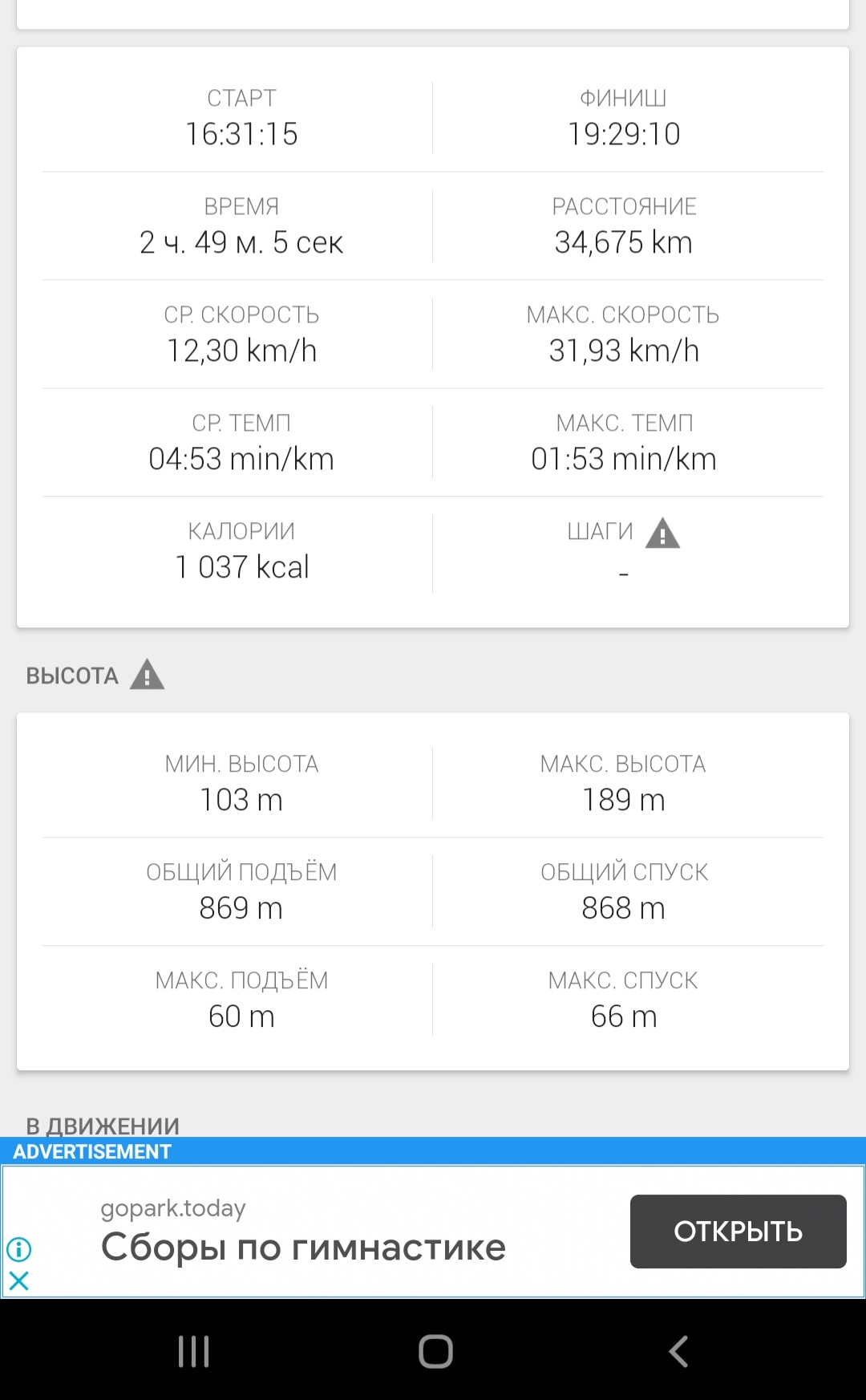Tap the ОТКРЫТЬ button in the ad

coord(738,1231)
